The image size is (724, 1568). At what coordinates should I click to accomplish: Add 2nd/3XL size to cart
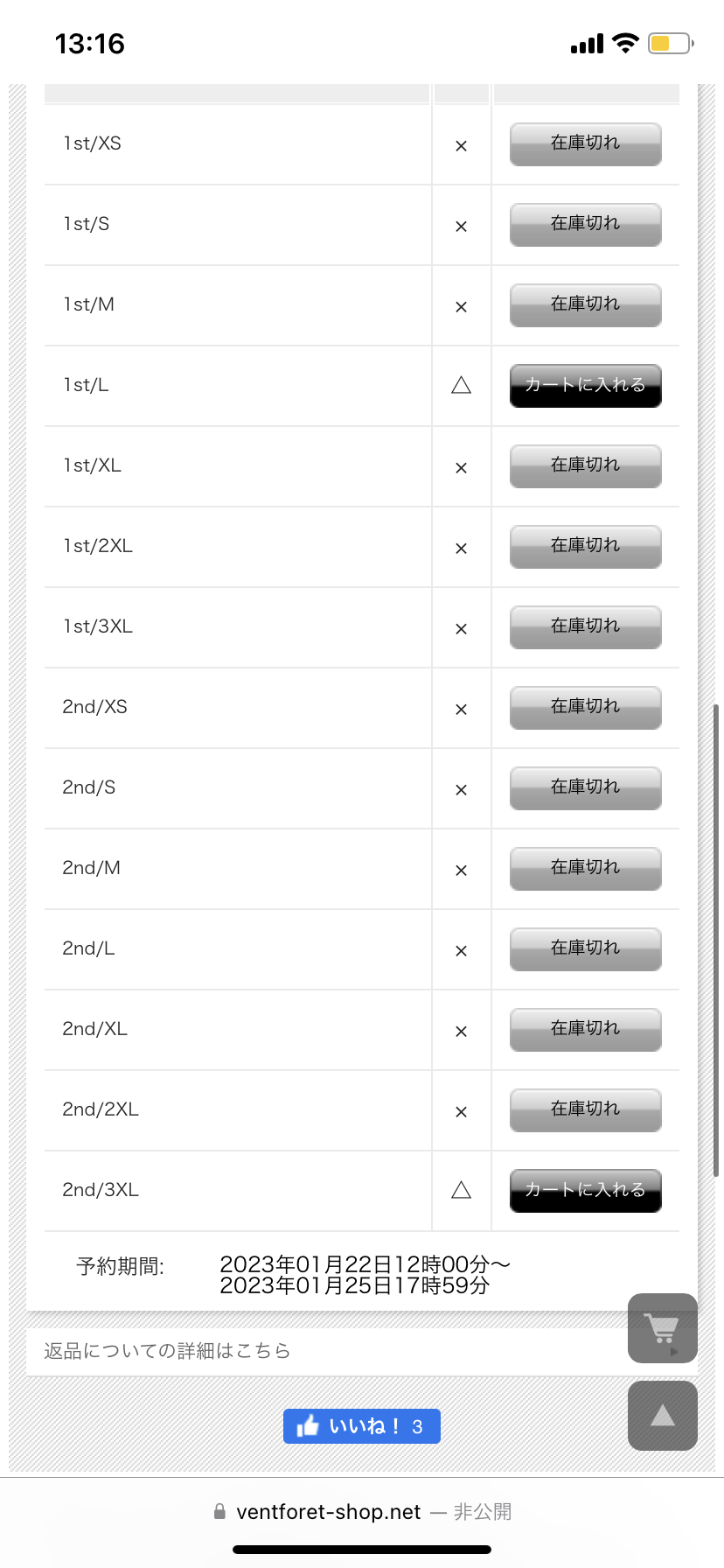coord(585,1191)
